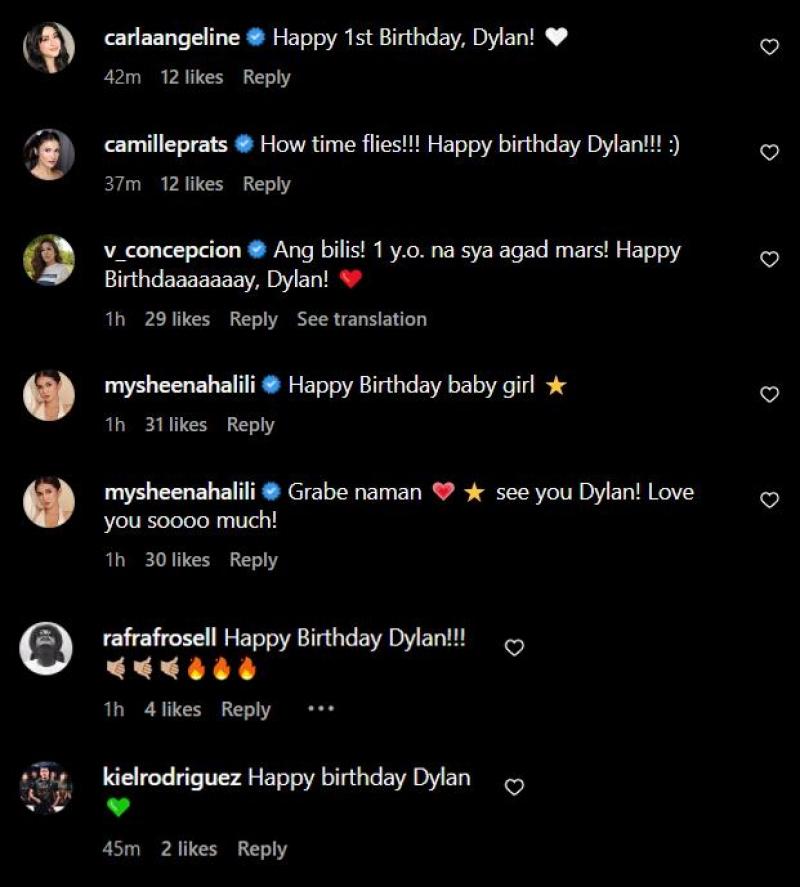The image size is (800, 887).
Task: See translation of v_concepcion's comment
Action: tap(361, 319)
